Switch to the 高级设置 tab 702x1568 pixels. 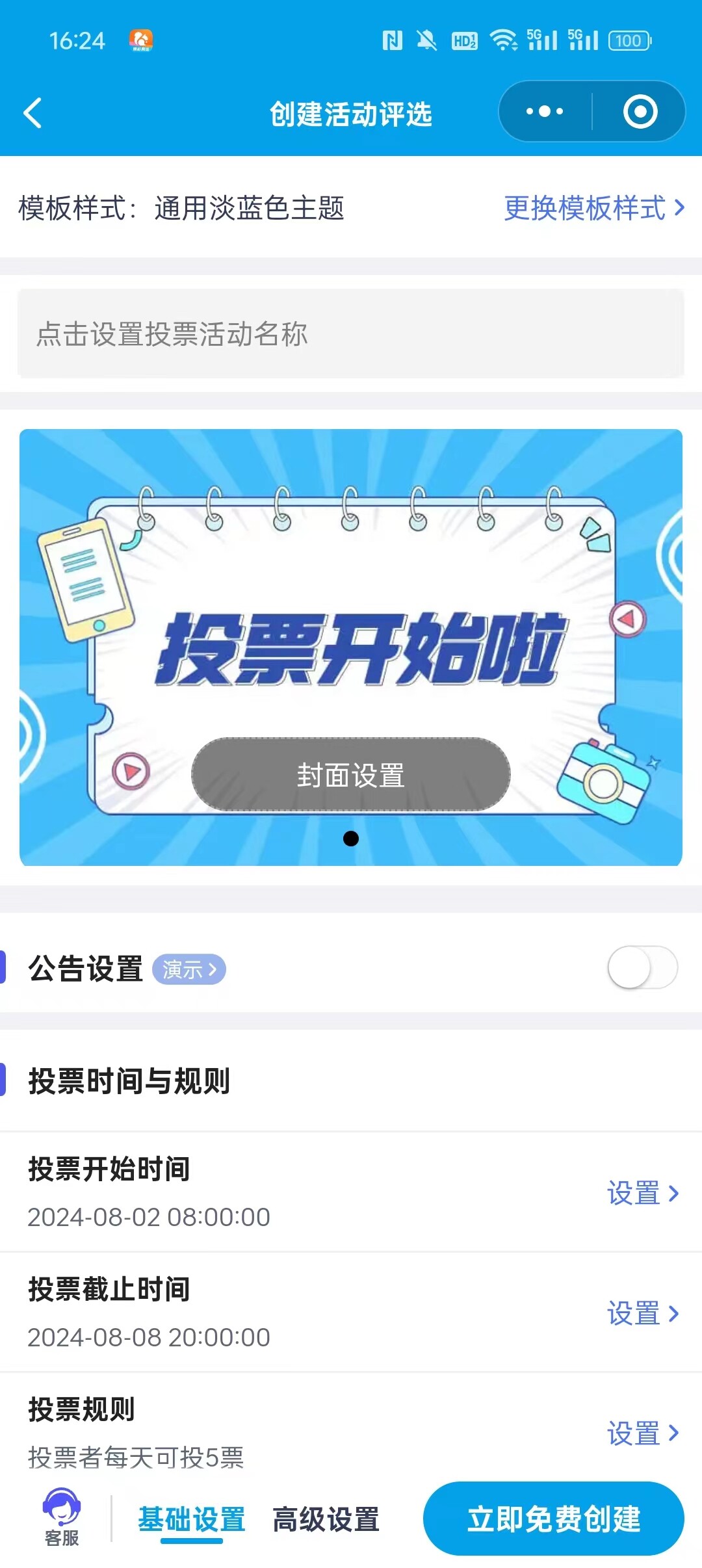tap(326, 1520)
